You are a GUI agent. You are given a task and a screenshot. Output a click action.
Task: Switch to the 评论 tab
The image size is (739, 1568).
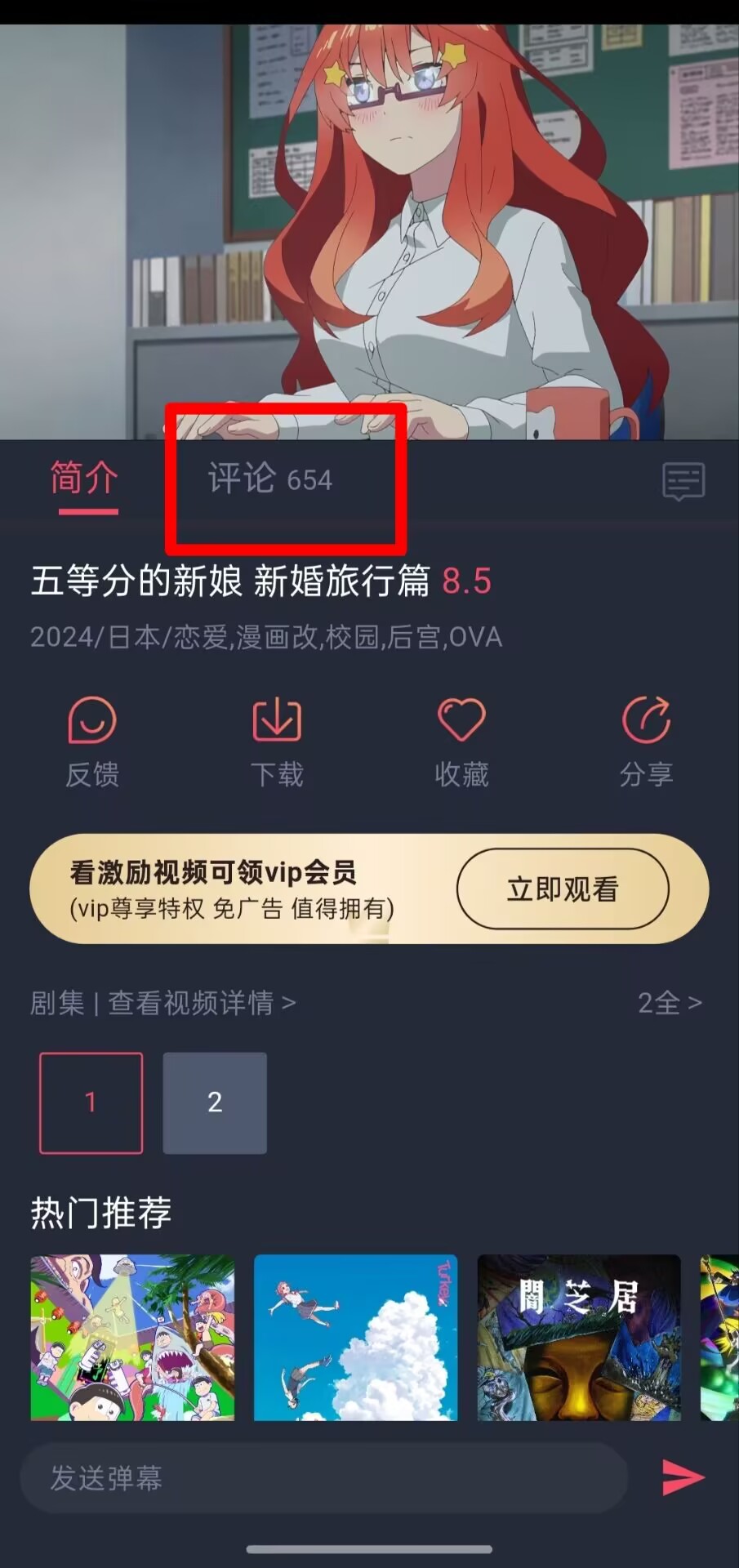point(269,479)
